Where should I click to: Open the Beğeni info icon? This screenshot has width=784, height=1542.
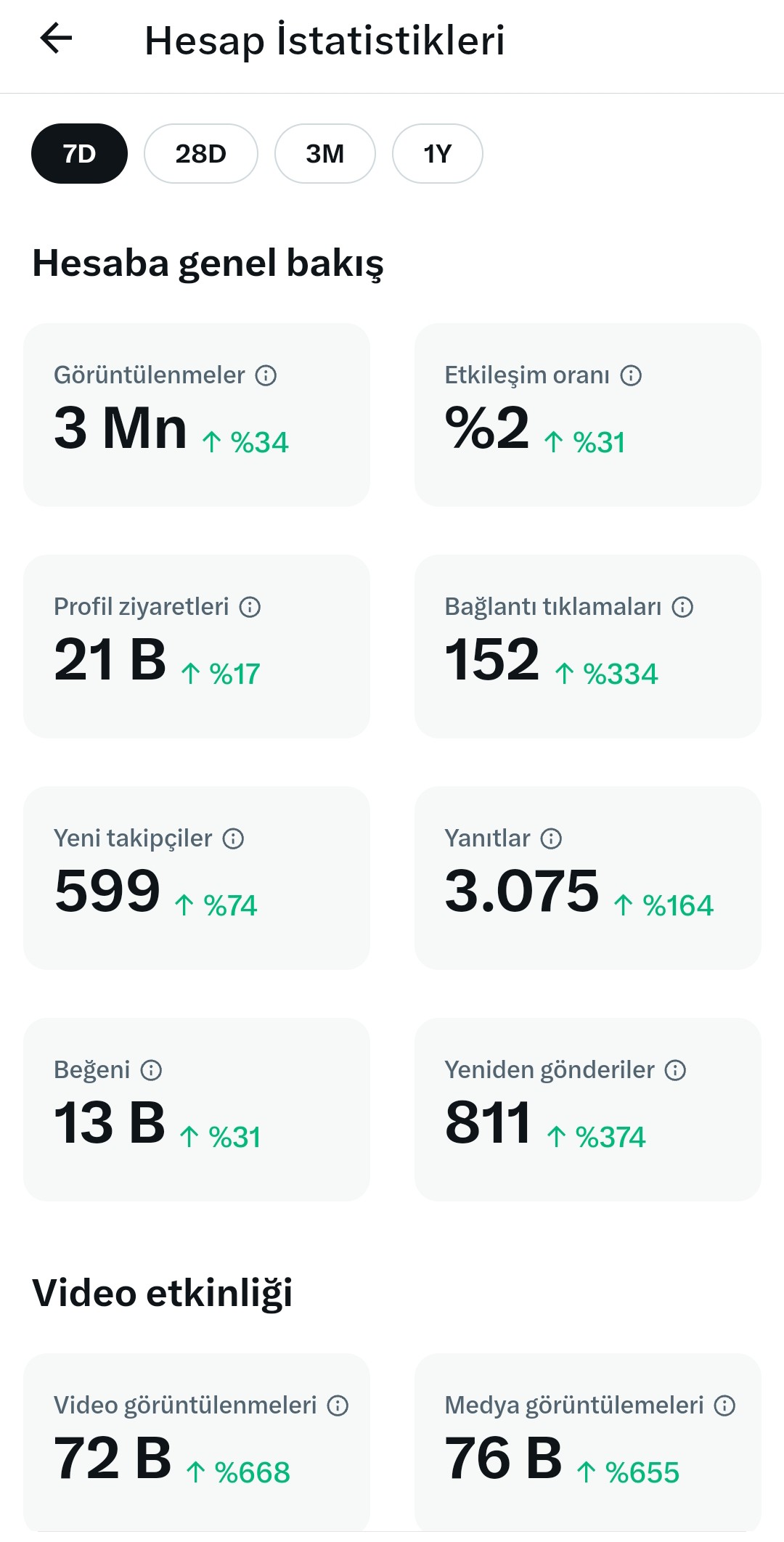151,1070
